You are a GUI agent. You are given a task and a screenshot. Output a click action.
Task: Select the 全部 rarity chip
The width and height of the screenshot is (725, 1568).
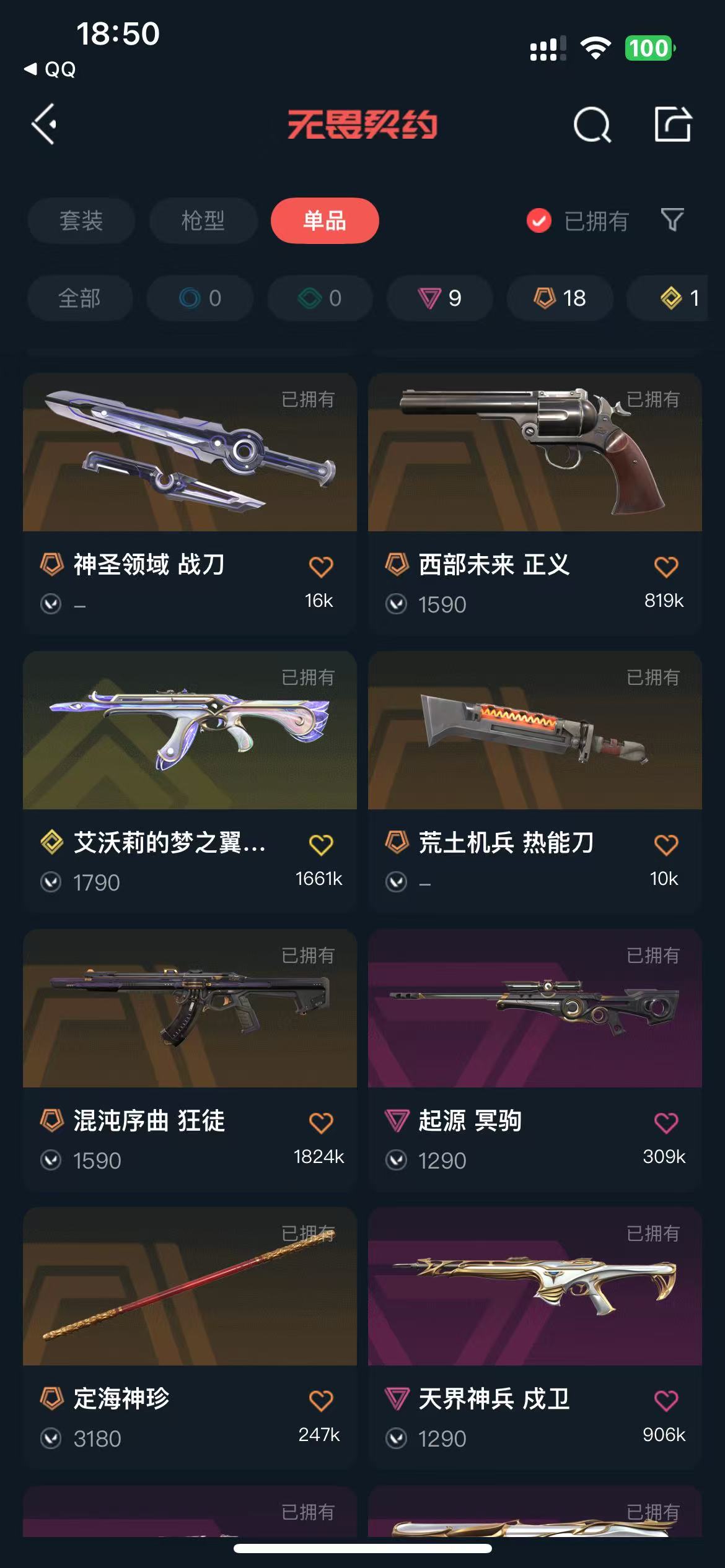(x=80, y=298)
